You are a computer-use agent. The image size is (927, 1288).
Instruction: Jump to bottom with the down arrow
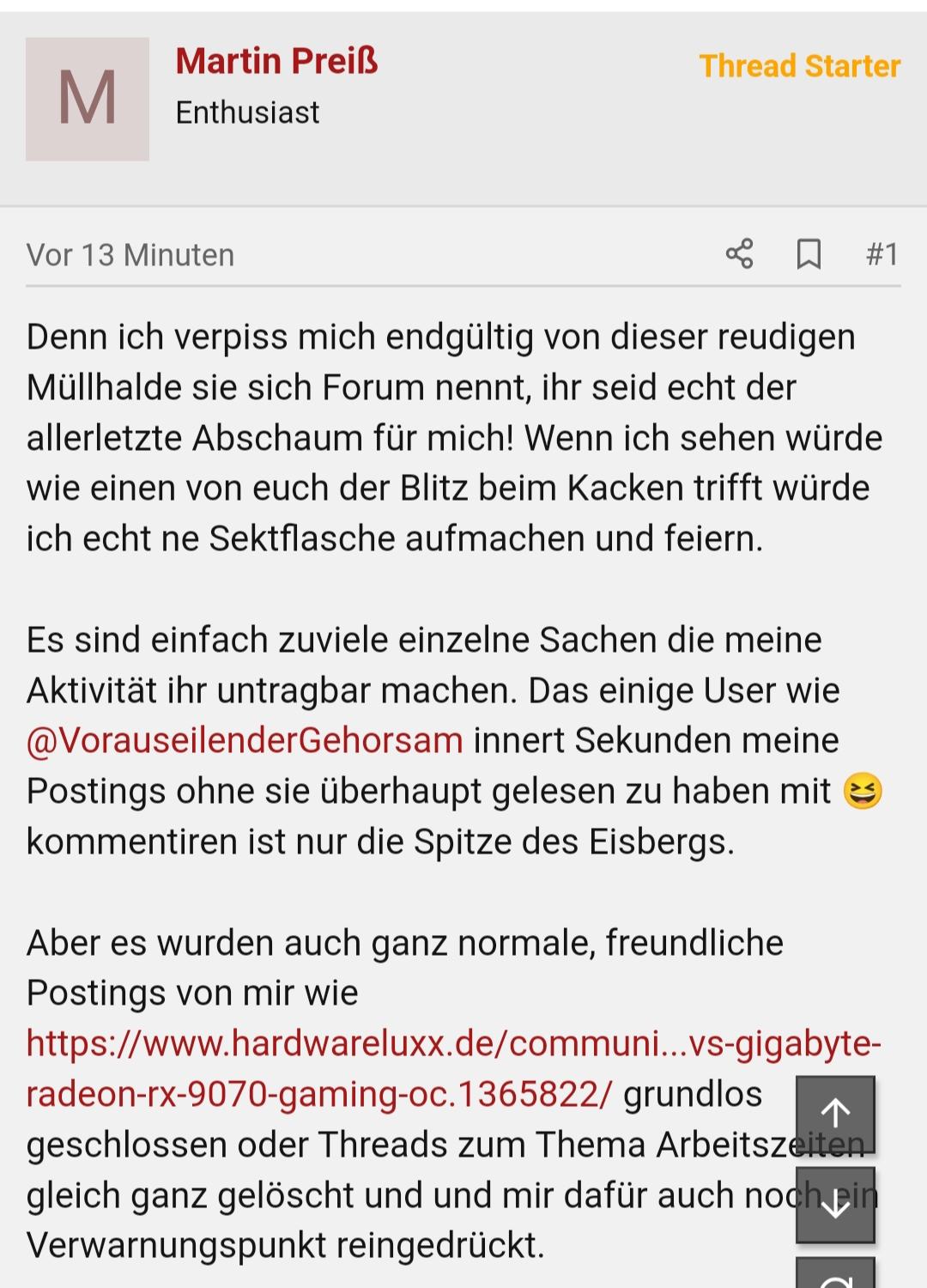coord(835,1205)
